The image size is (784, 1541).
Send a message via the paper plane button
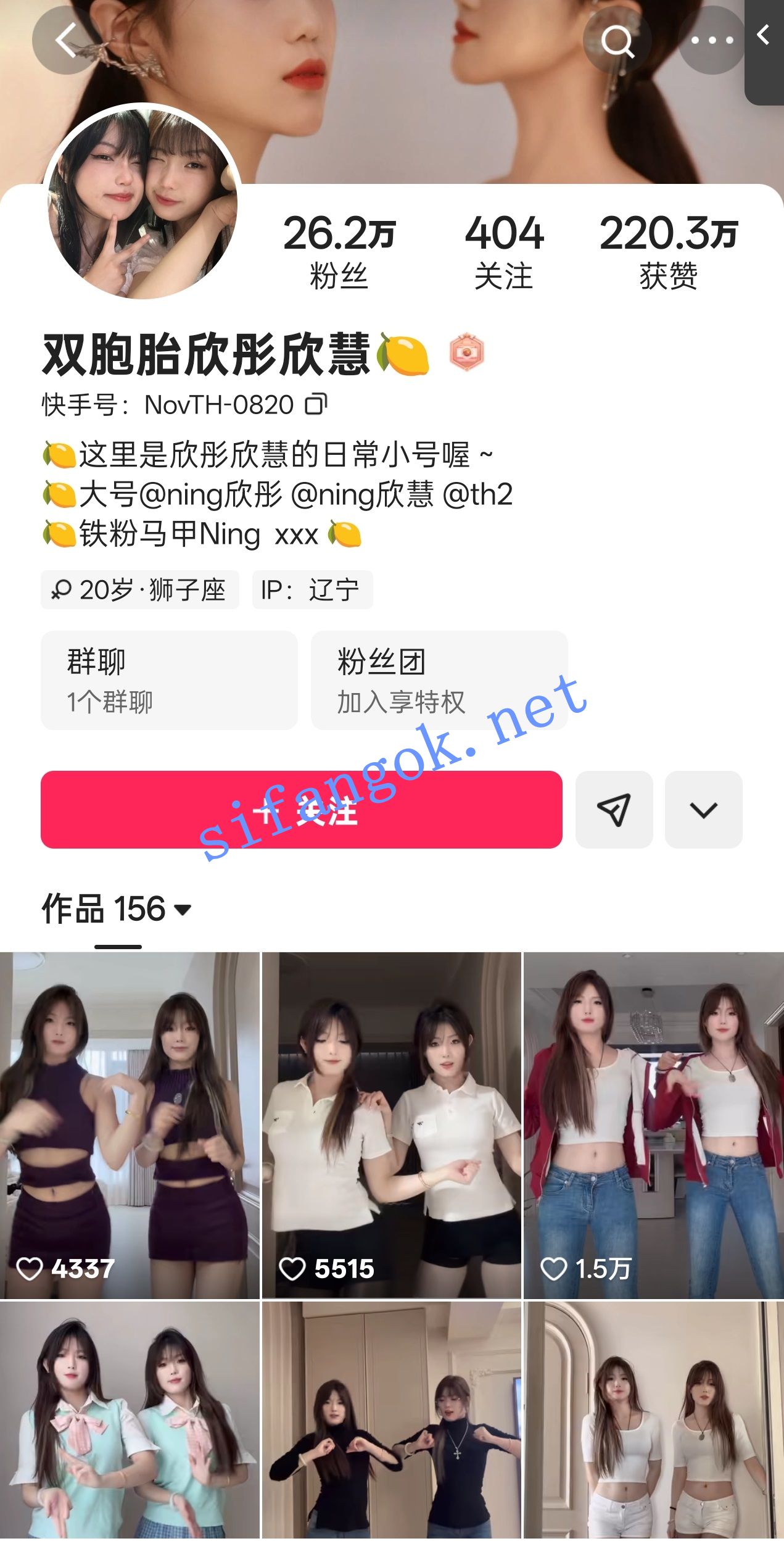pos(614,809)
